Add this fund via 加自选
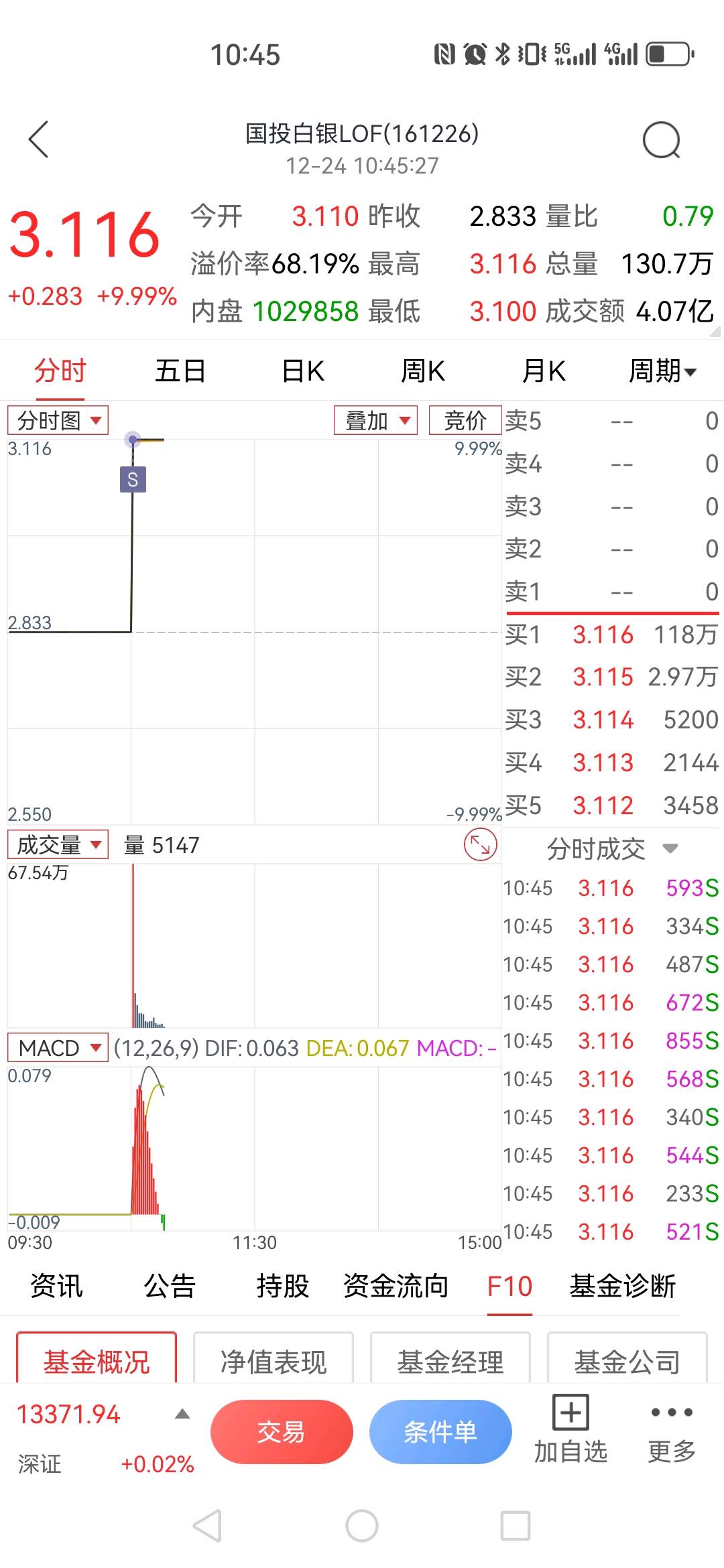Viewport: 724px width, 1568px height. pos(570,1429)
